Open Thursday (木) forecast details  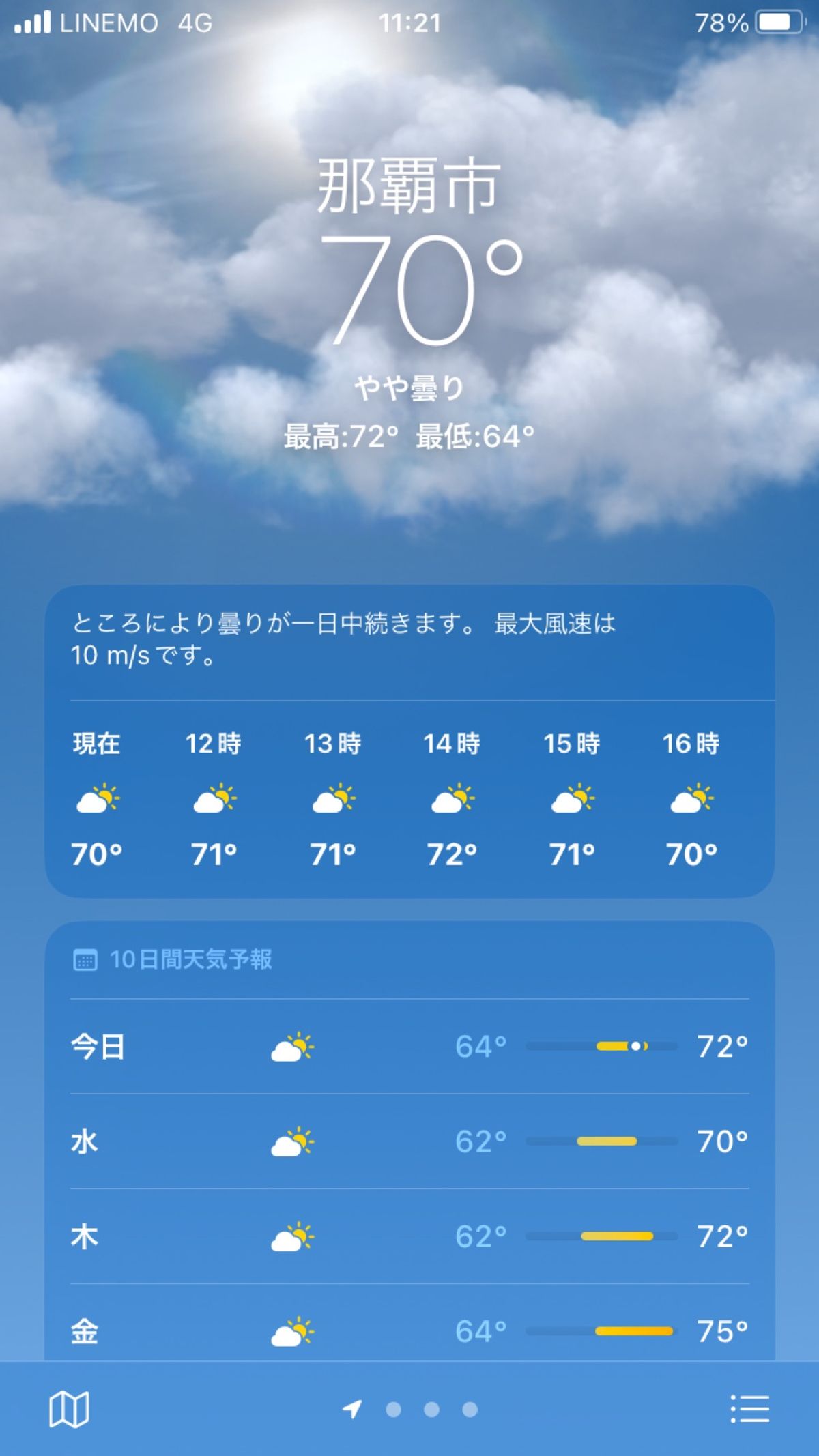409,1236
